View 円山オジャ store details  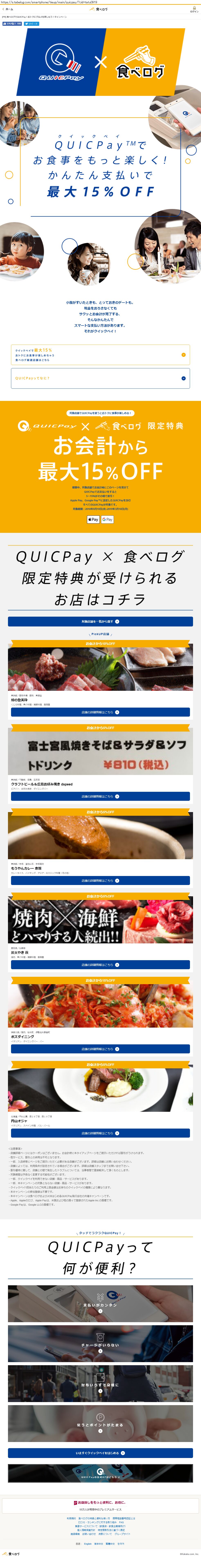coord(100,1133)
